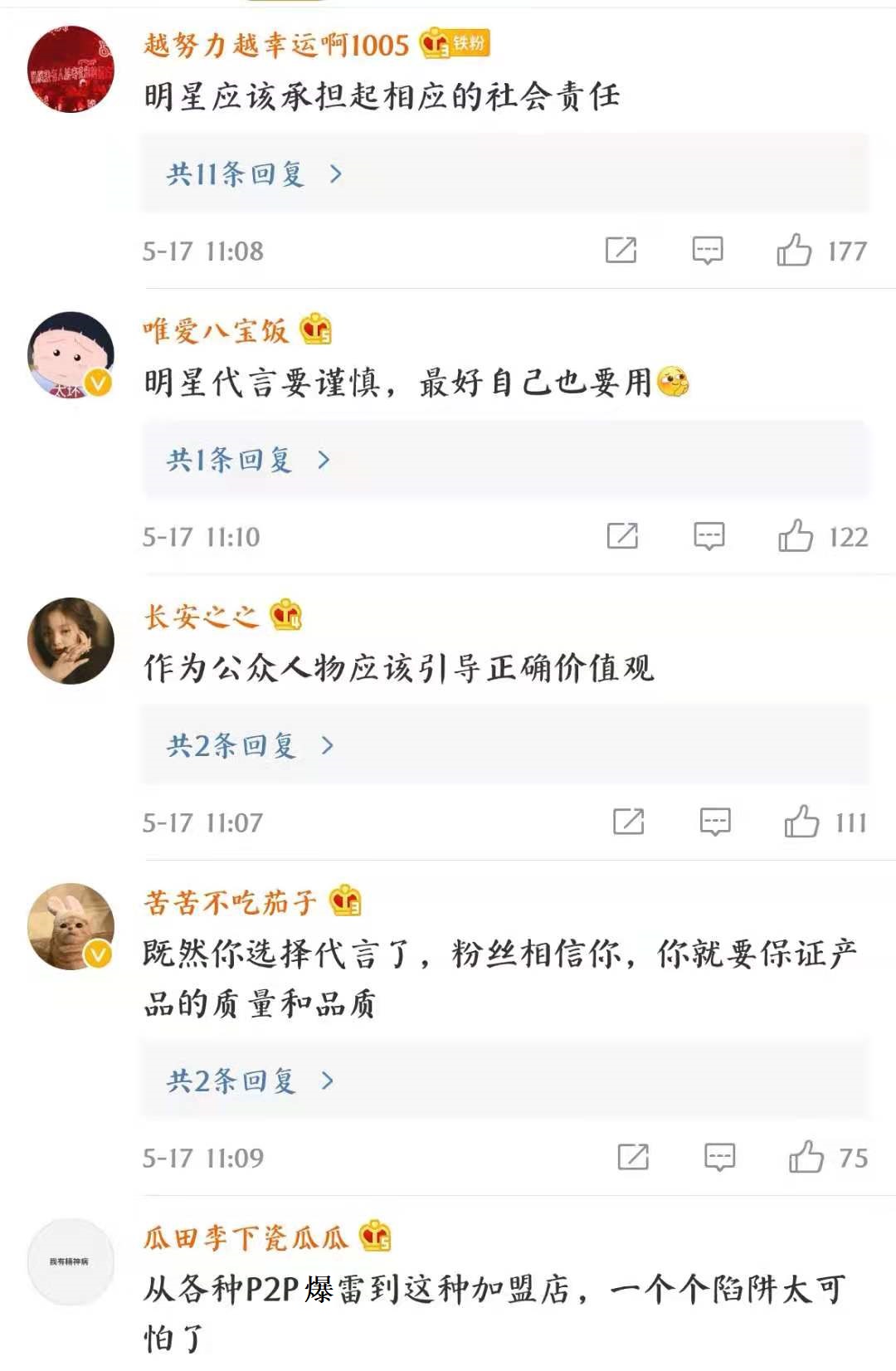Like 长安之之's comment
Screen dimensions: 896x1371
(x=801, y=822)
